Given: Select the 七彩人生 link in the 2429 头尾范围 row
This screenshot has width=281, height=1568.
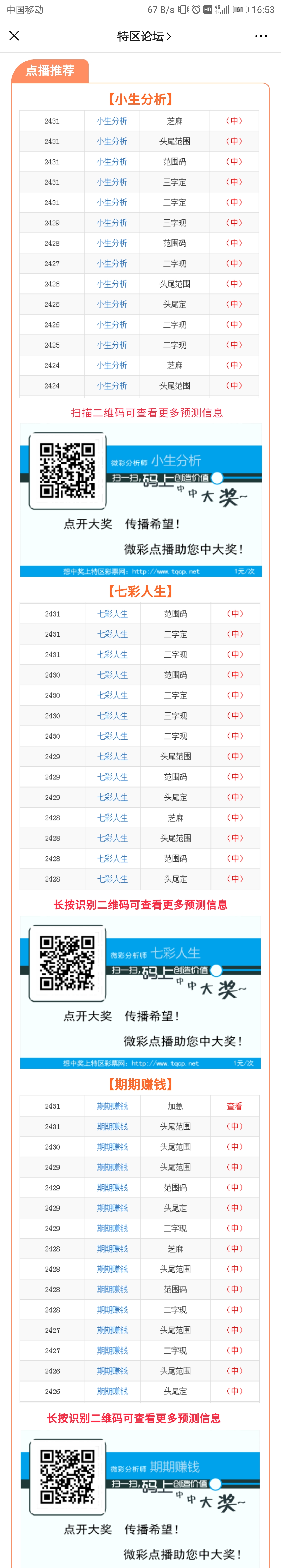Looking at the screenshot, I should pos(113,757).
